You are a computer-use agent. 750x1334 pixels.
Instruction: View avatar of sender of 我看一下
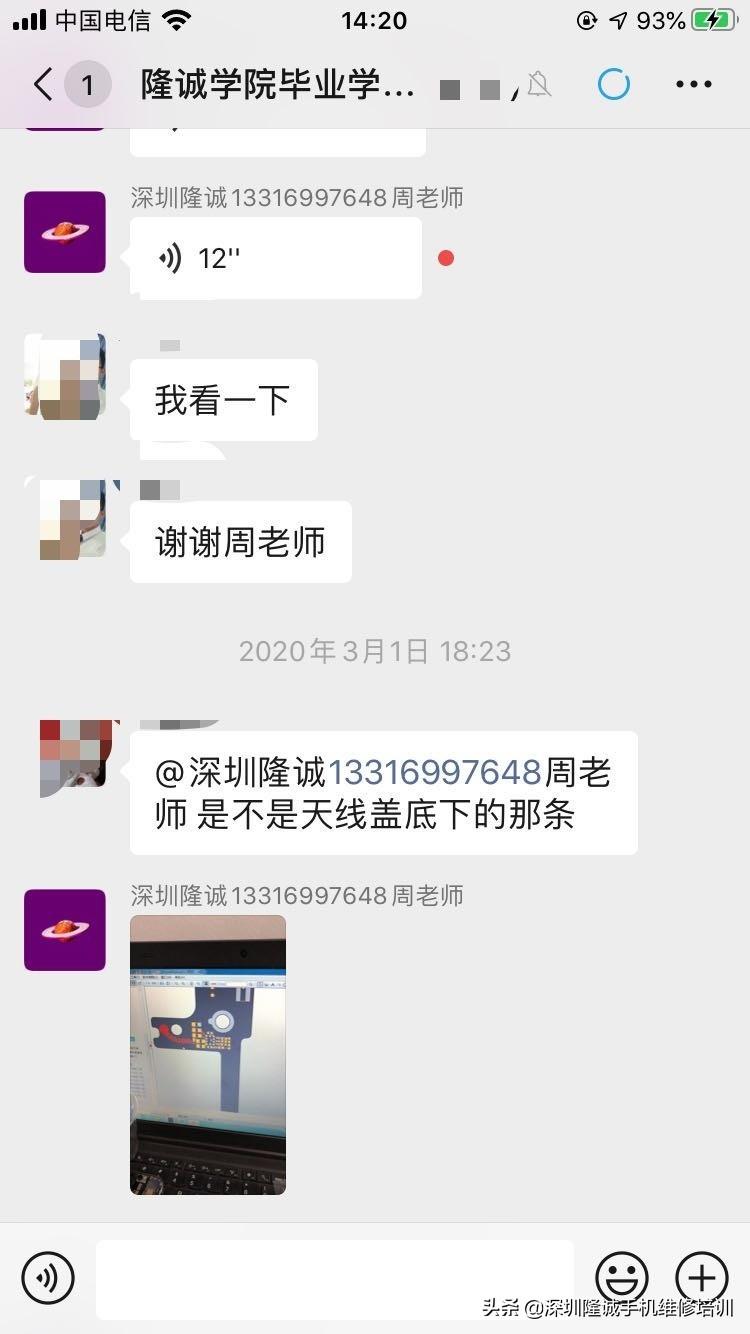(65, 377)
